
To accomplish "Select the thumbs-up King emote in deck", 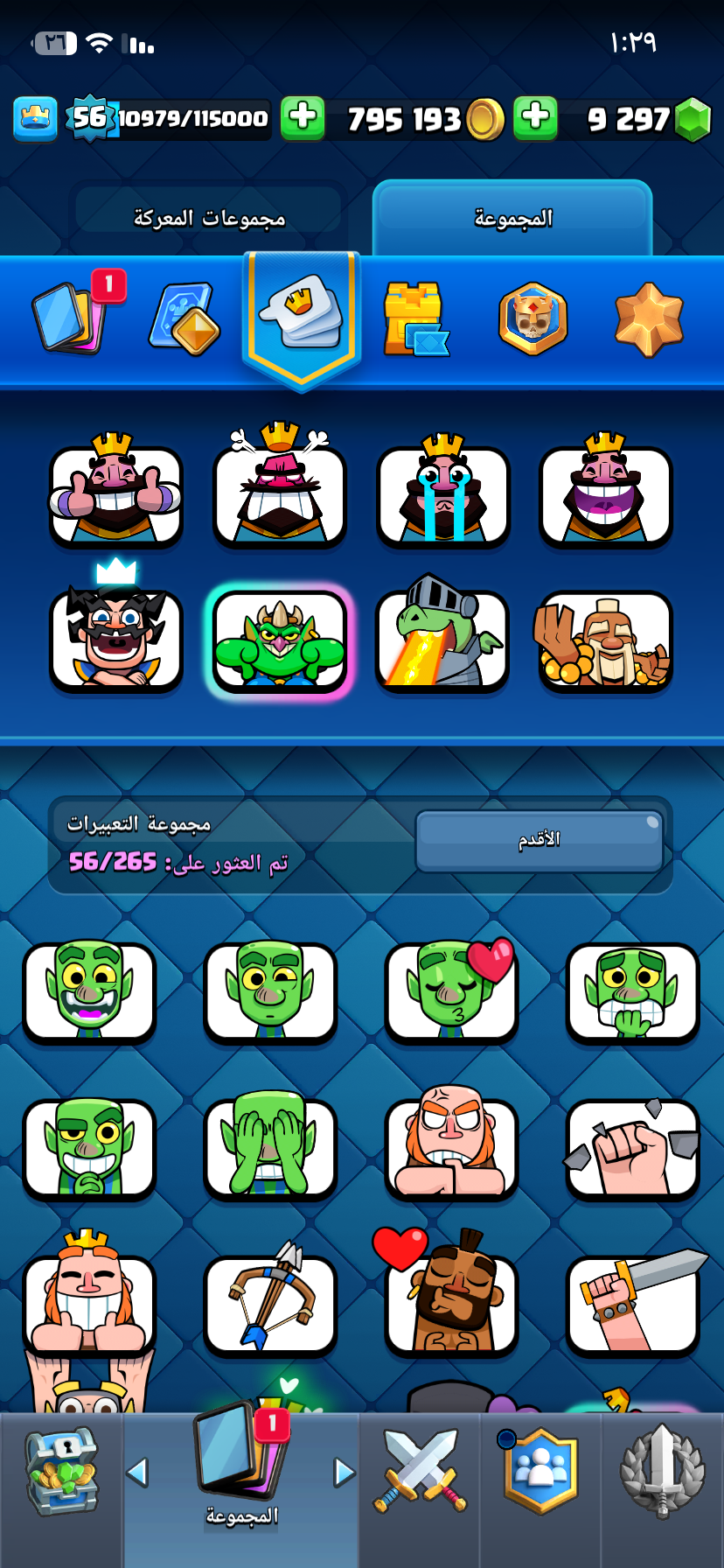I will 116,495.
